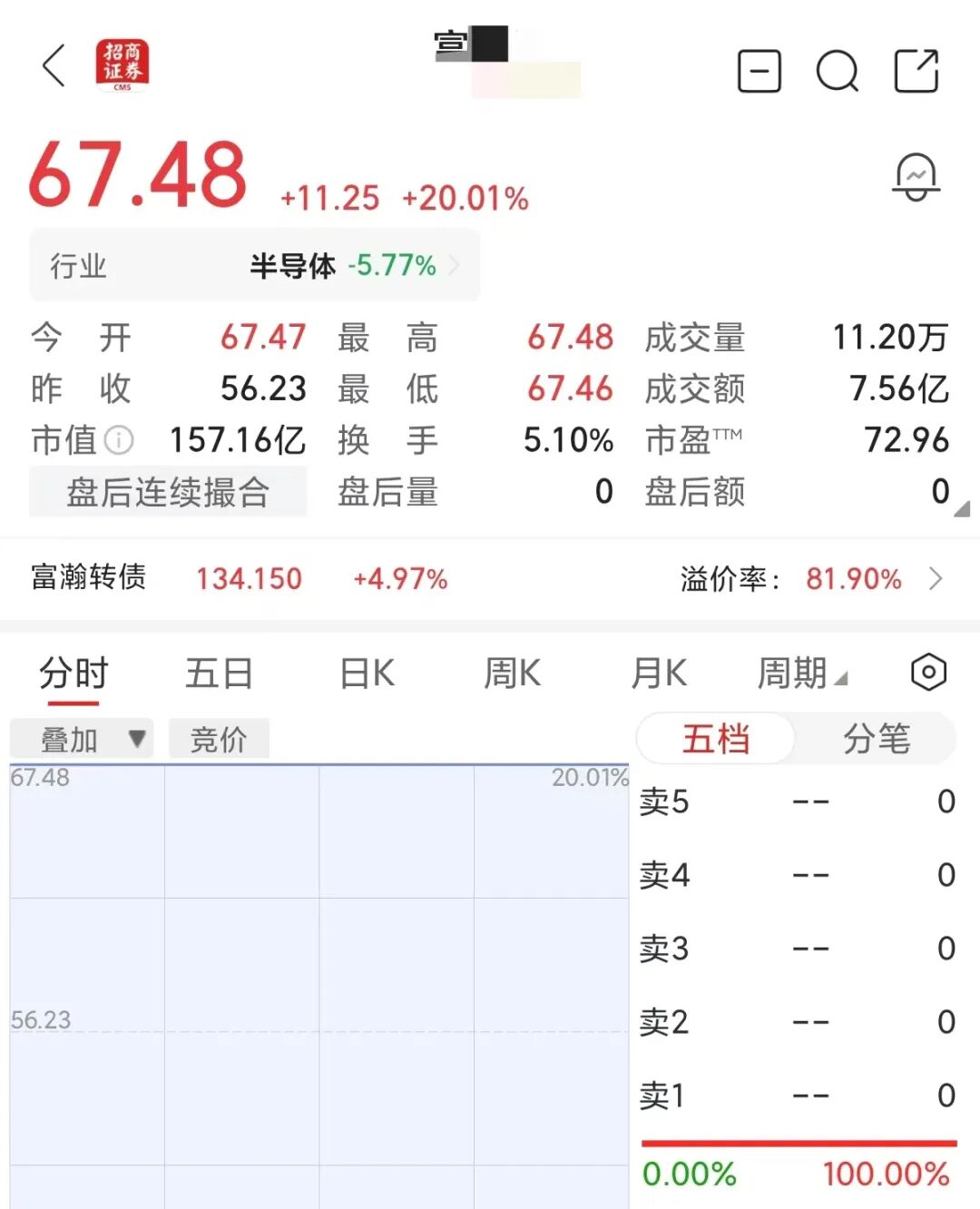980x1209 pixels.
Task: Tap the 竞价 auction button
Action: [x=219, y=739]
